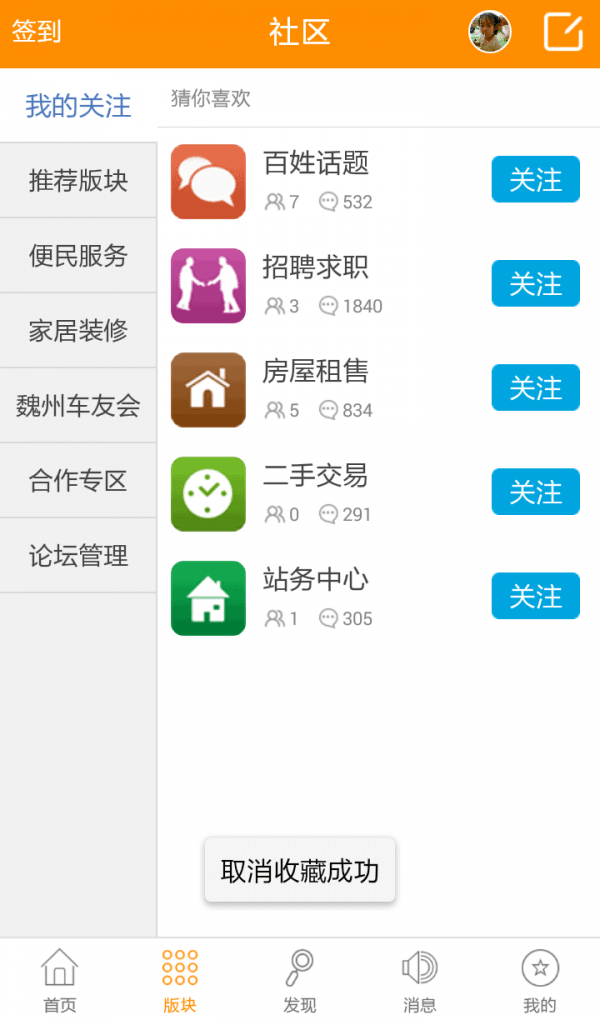Select 论坛管理 category

tap(78, 556)
